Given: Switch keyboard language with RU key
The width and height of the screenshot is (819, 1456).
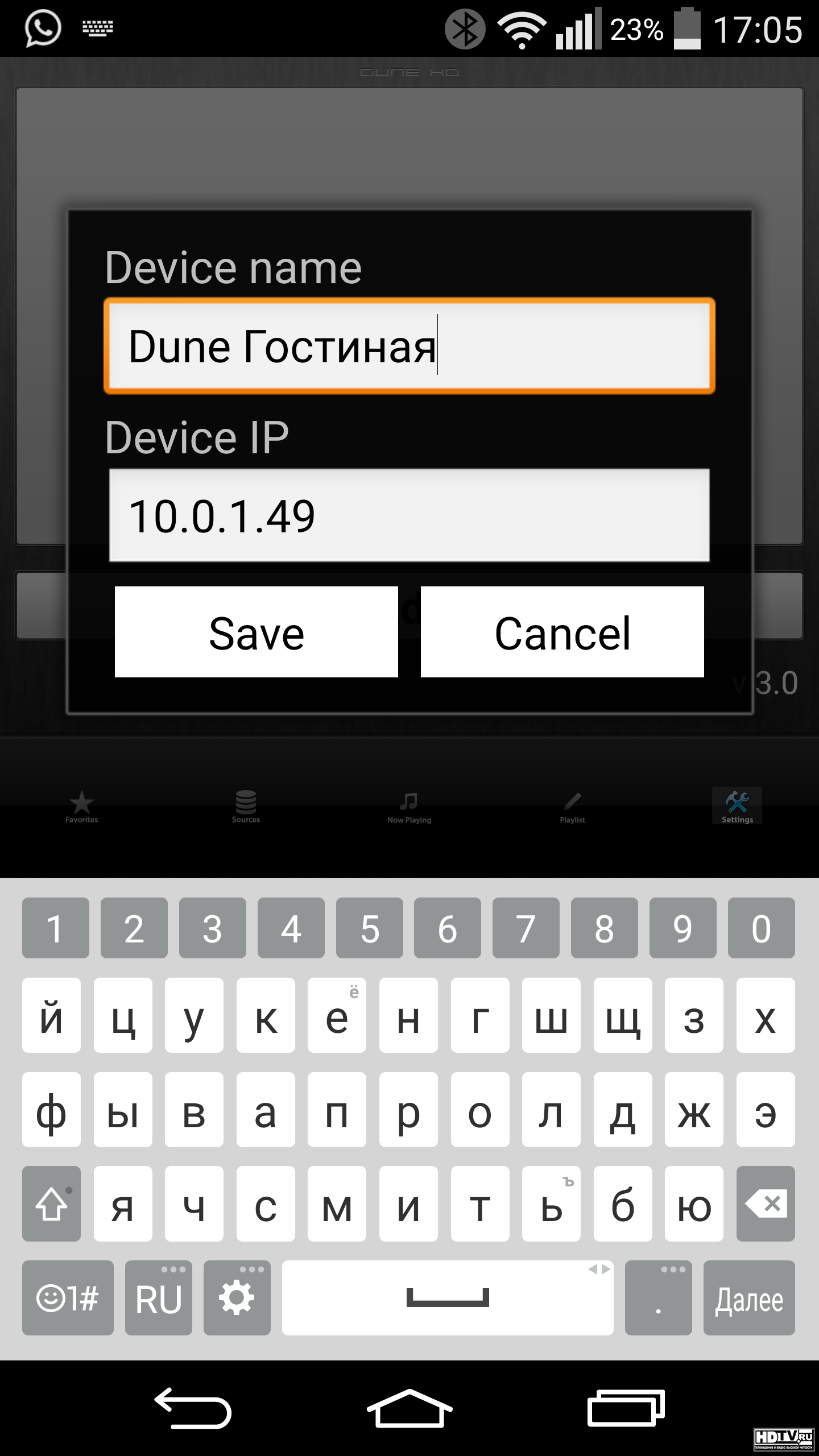Looking at the screenshot, I should point(158,1298).
